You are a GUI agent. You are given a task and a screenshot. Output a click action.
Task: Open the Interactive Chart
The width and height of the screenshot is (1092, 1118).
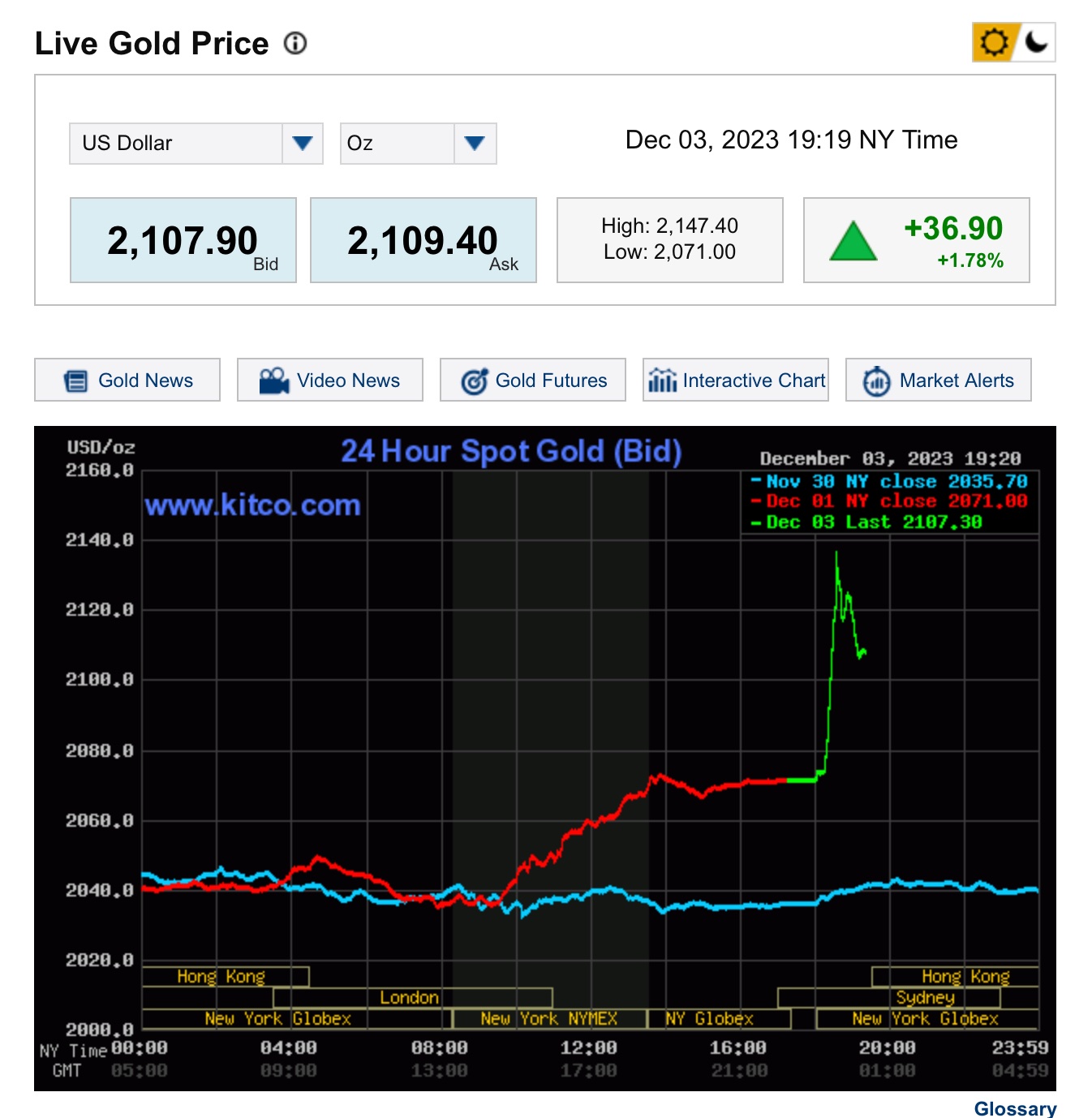pos(736,380)
